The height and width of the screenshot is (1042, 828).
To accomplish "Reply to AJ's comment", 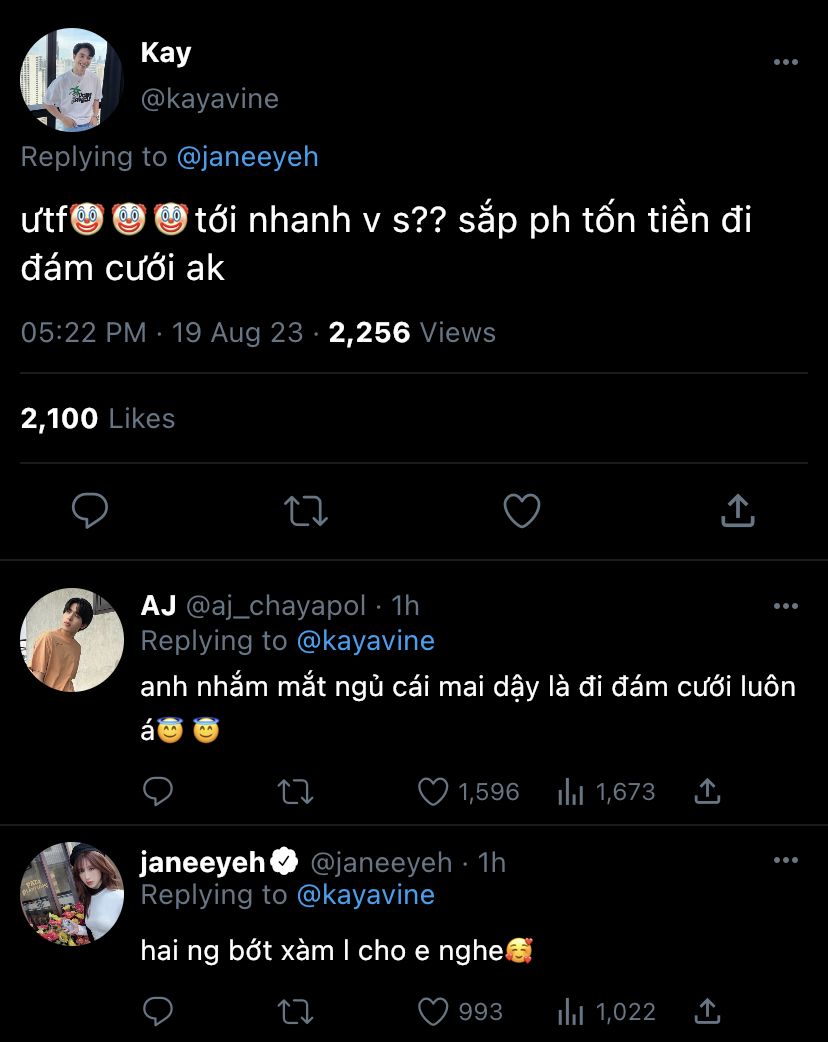I will (158, 792).
